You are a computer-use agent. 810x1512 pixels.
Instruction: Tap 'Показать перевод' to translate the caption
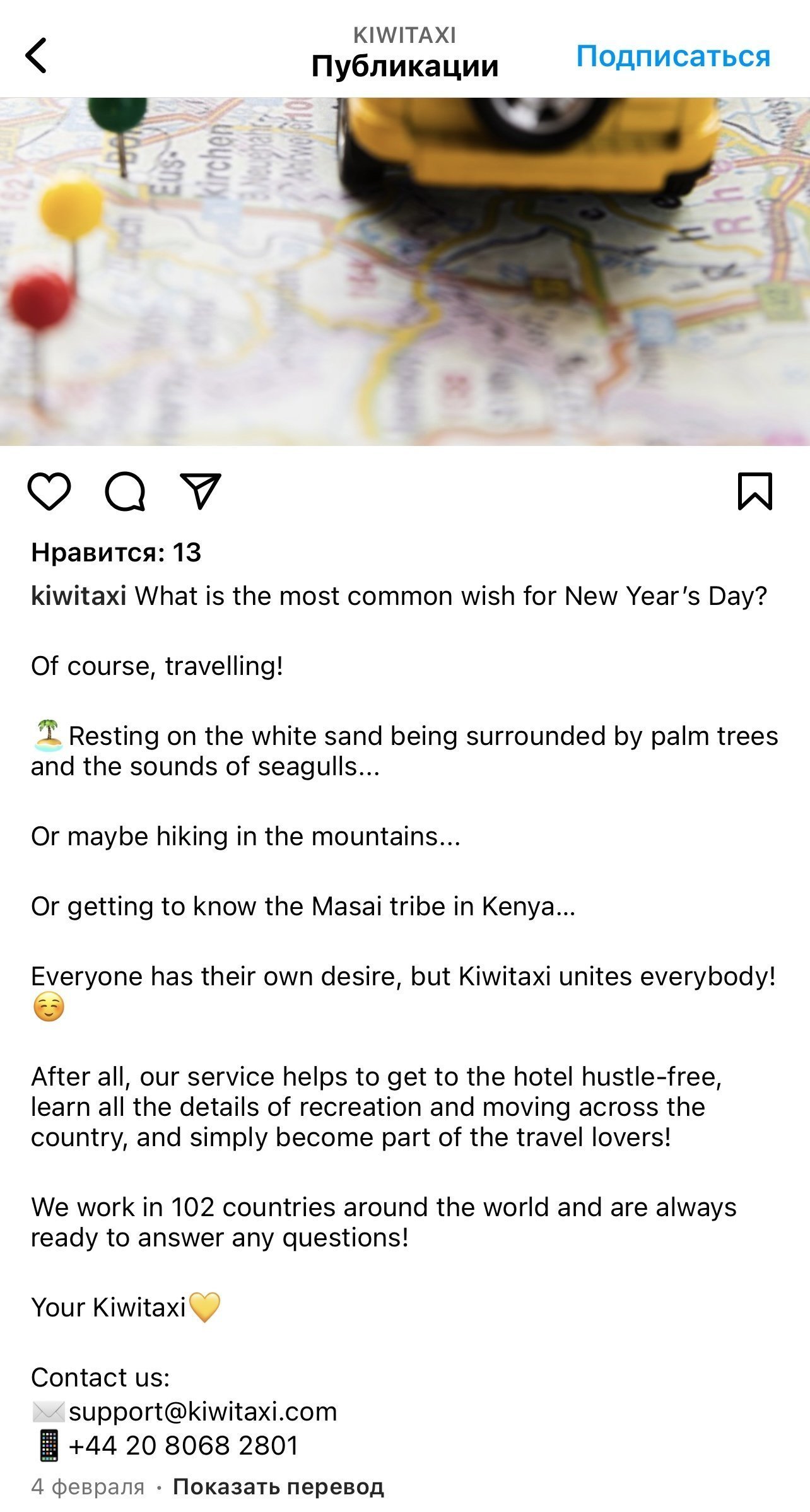tap(278, 1487)
